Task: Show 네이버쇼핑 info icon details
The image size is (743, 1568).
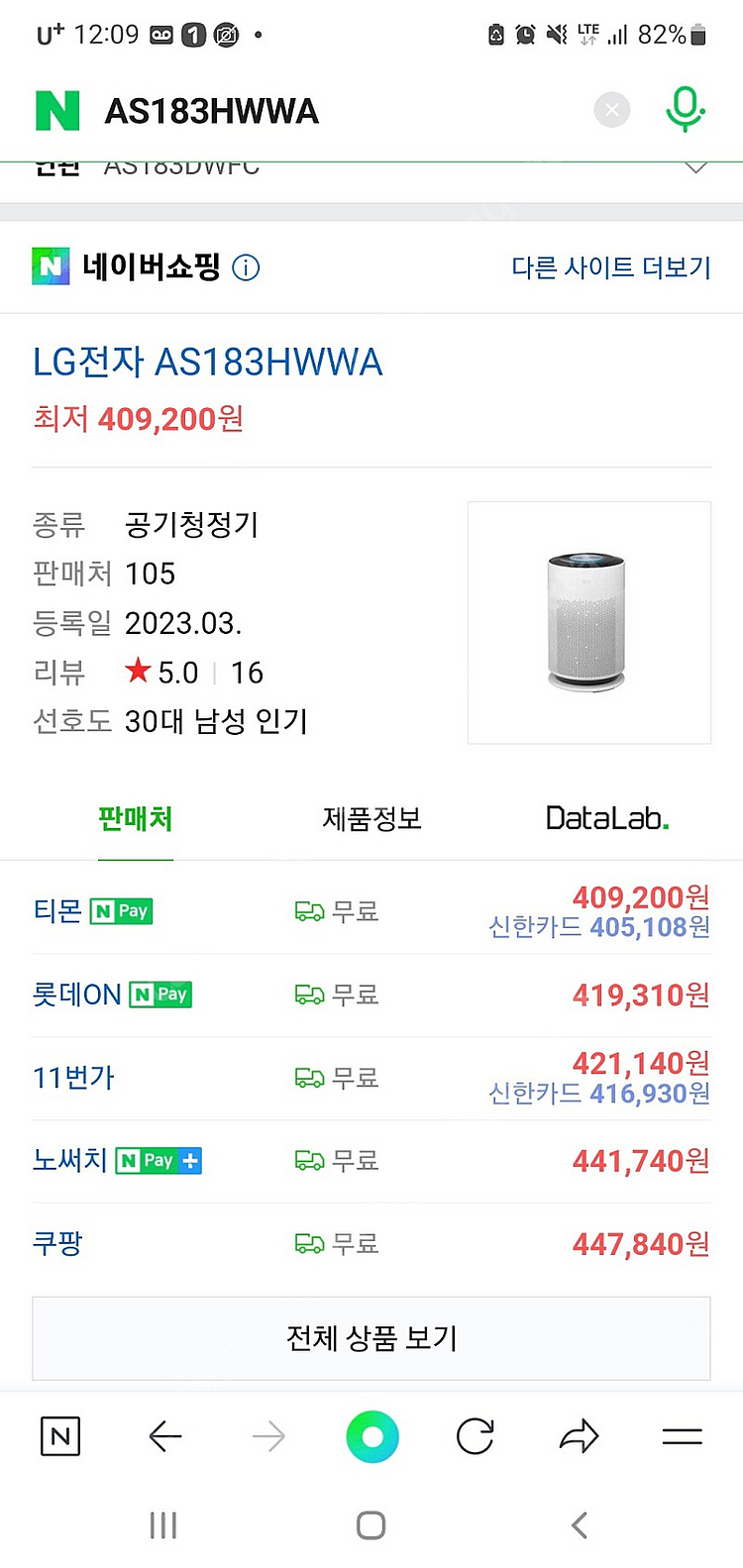Action: click(246, 267)
